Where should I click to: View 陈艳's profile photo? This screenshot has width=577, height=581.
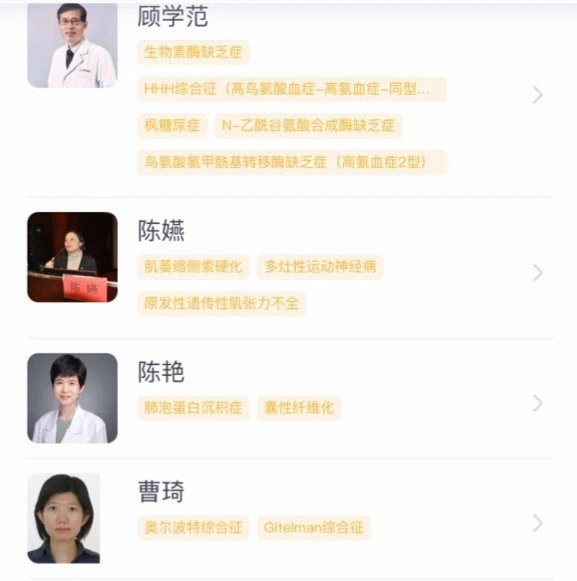point(73,398)
